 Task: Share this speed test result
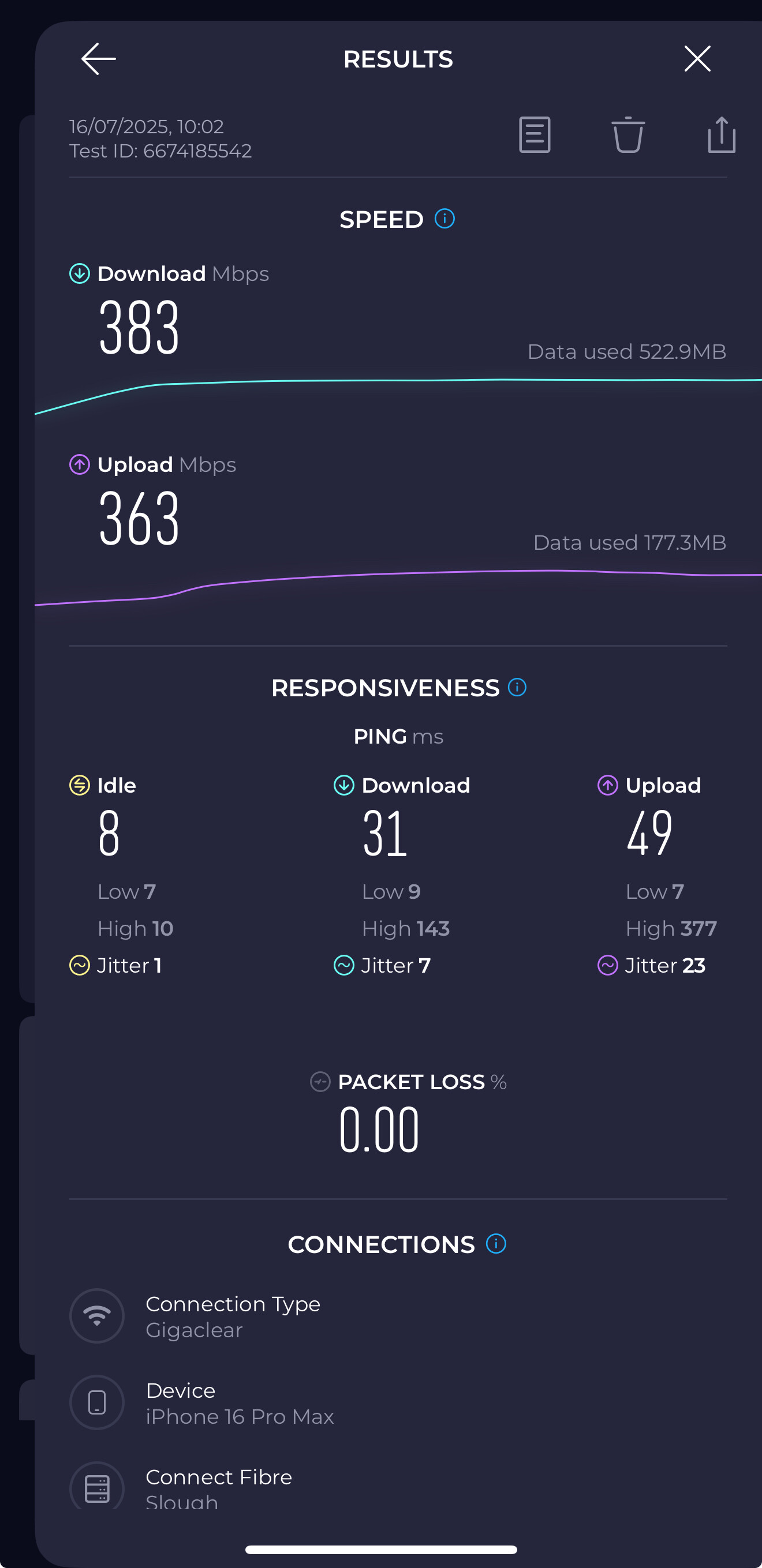tap(721, 134)
